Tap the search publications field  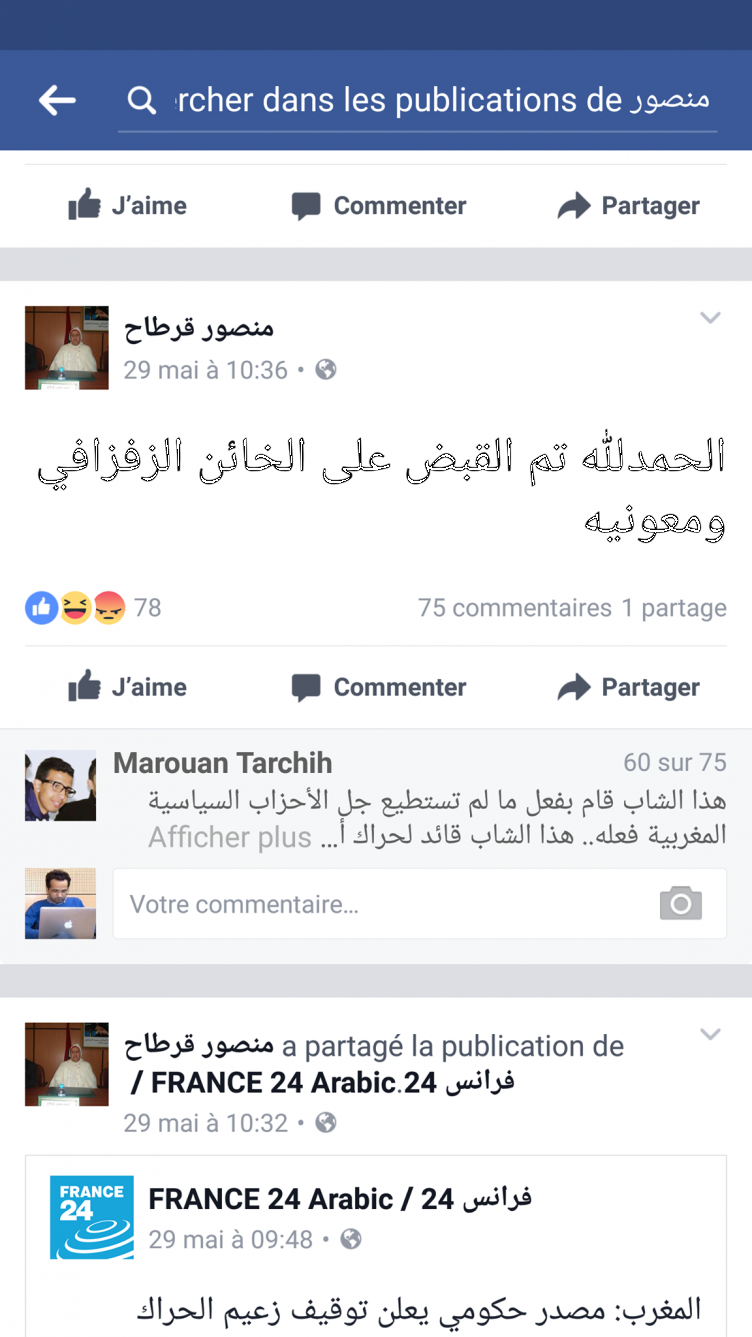[420, 100]
